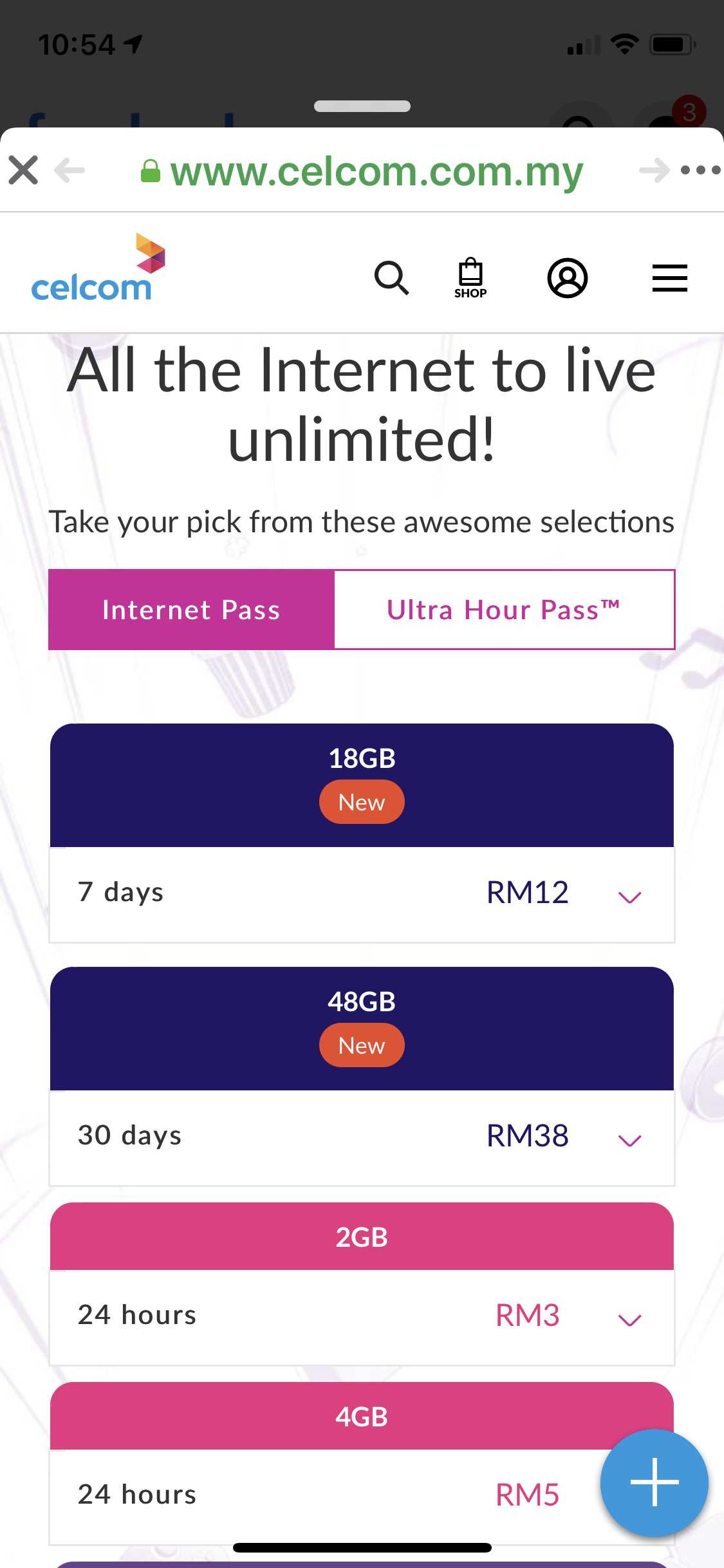Open the browser's three-dot options menu
The width and height of the screenshot is (724, 1568).
700,171
